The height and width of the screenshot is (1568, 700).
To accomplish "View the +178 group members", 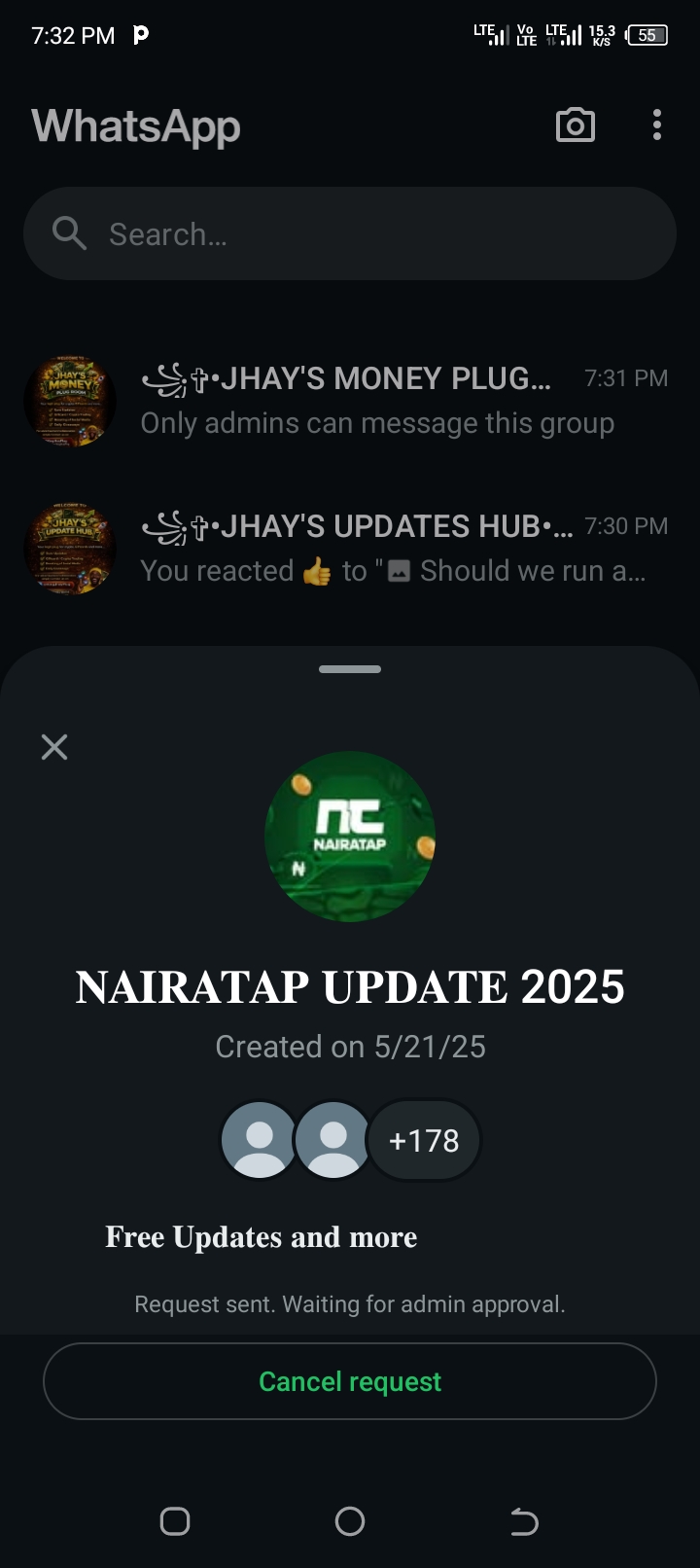I will (x=424, y=1140).
